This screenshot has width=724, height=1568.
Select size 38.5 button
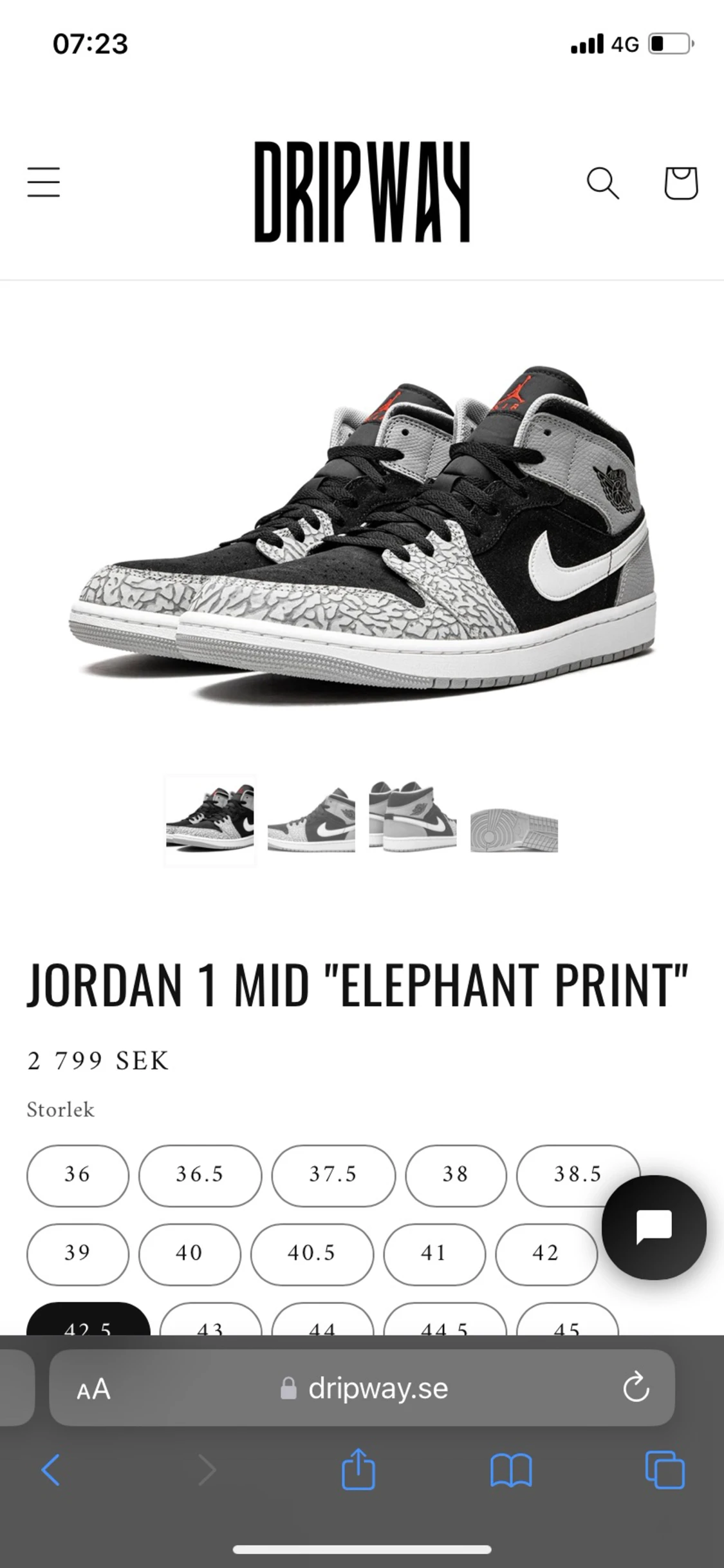click(579, 1175)
